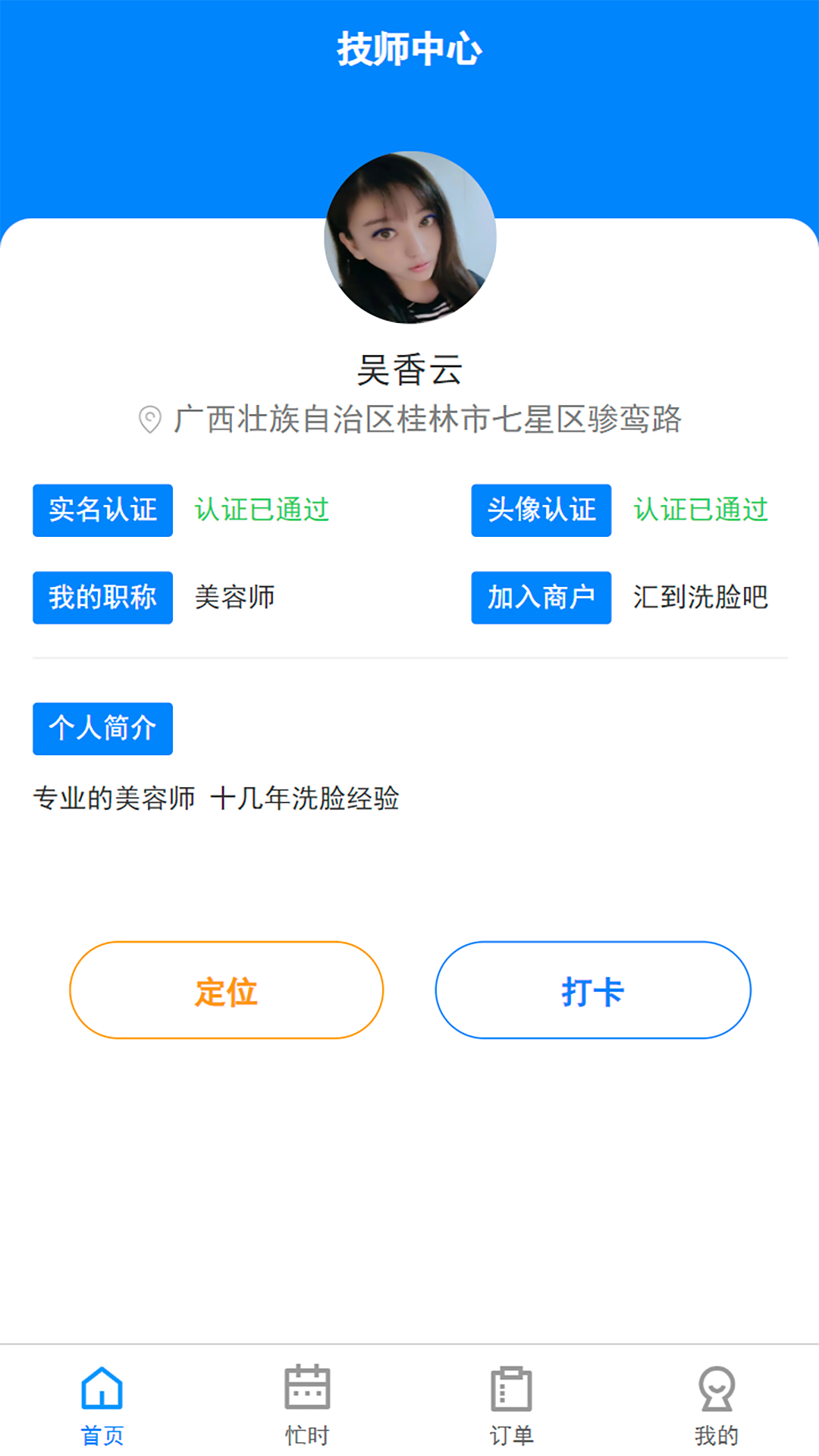
Task: Open 实名认证 real-name verification
Action: 102,510
